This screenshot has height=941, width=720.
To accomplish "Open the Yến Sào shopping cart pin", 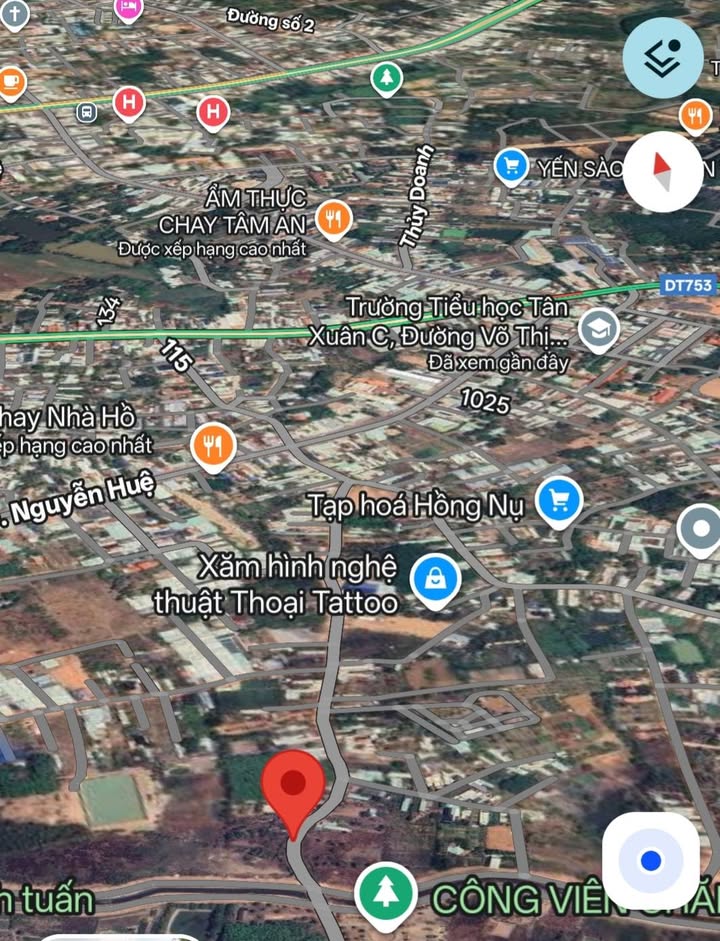I will [512, 166].
